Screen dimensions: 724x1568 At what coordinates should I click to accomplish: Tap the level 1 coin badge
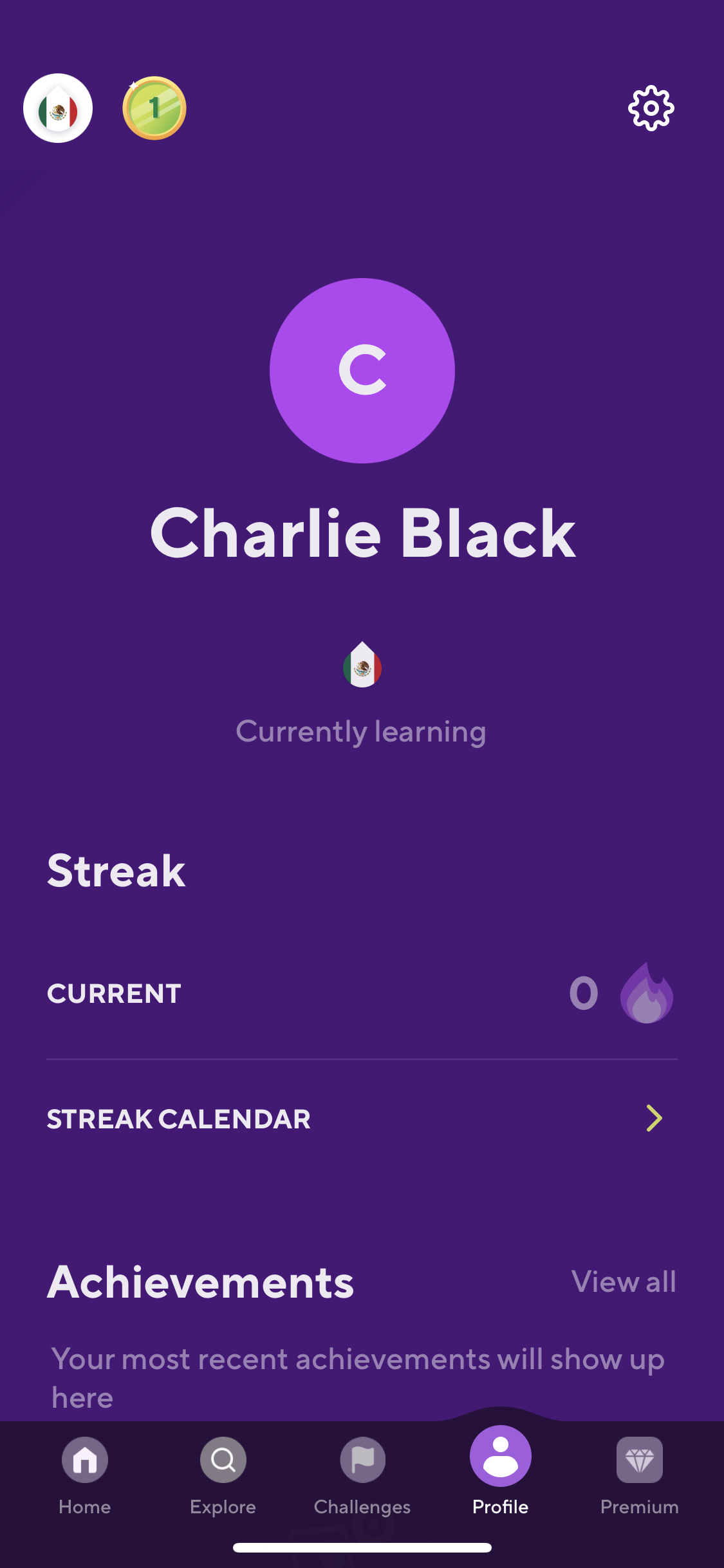pyautogui.click(x=154, y=107)
